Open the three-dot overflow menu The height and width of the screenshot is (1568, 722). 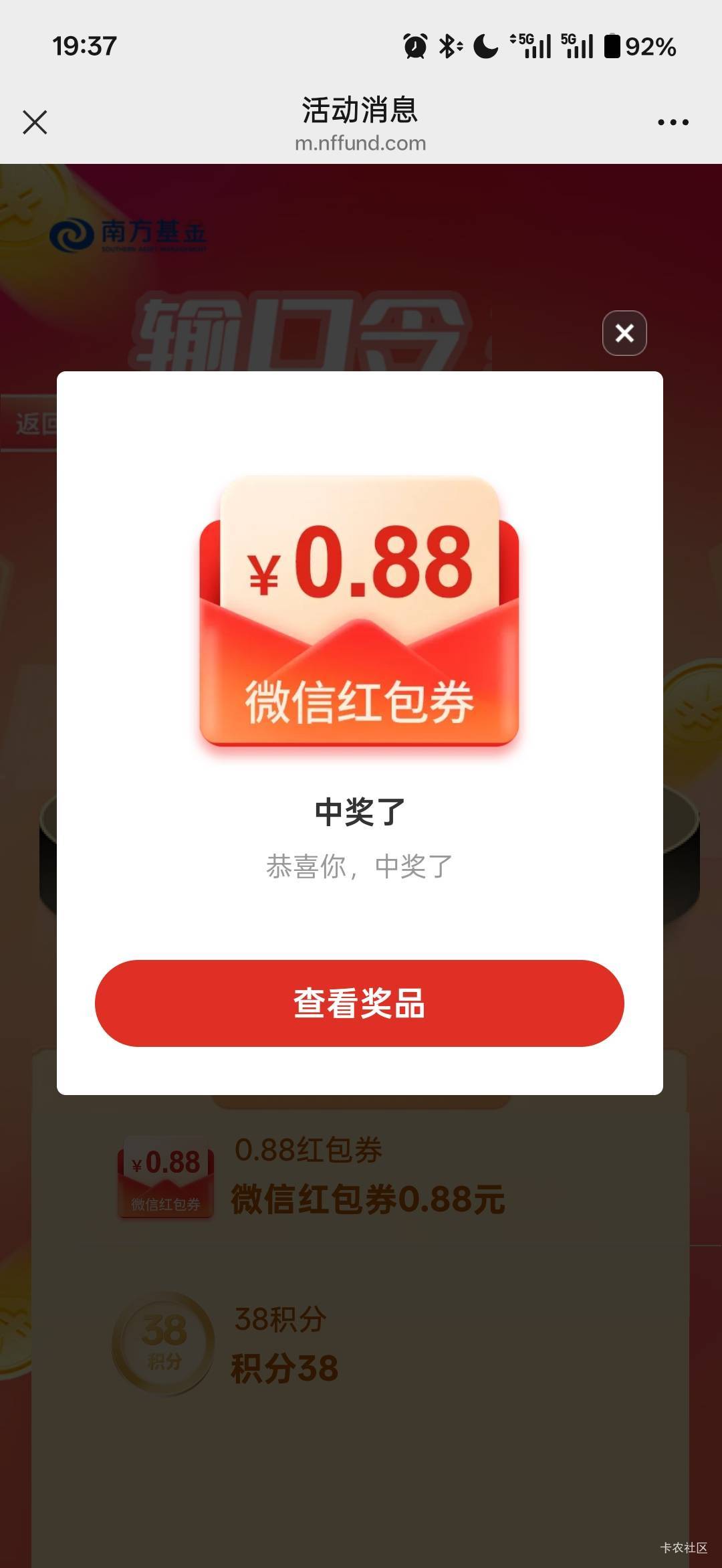673,122
